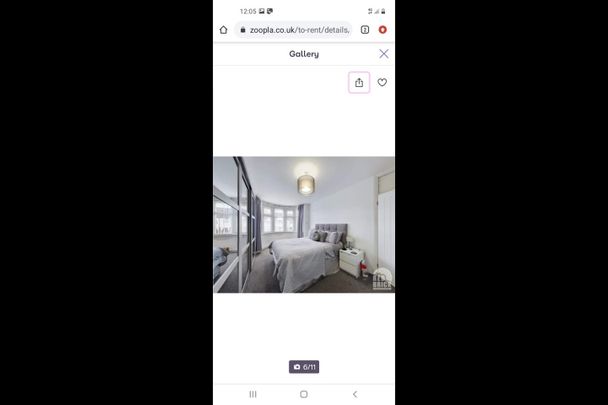This screenshot has height=405, width=608.
Task: Go to the browser home page
Action: (x=223, y=30)
